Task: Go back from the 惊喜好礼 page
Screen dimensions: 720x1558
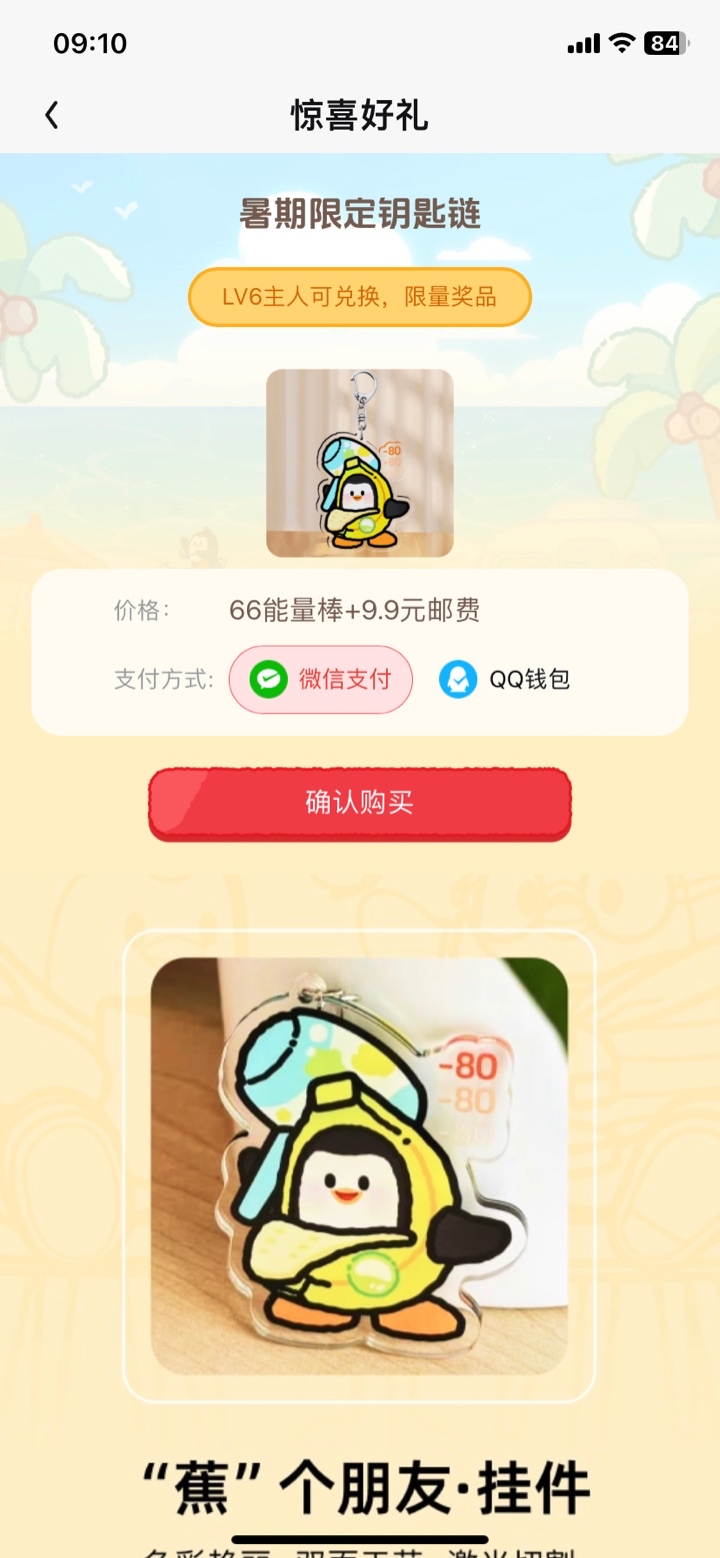Action: (x=52, y=115)
